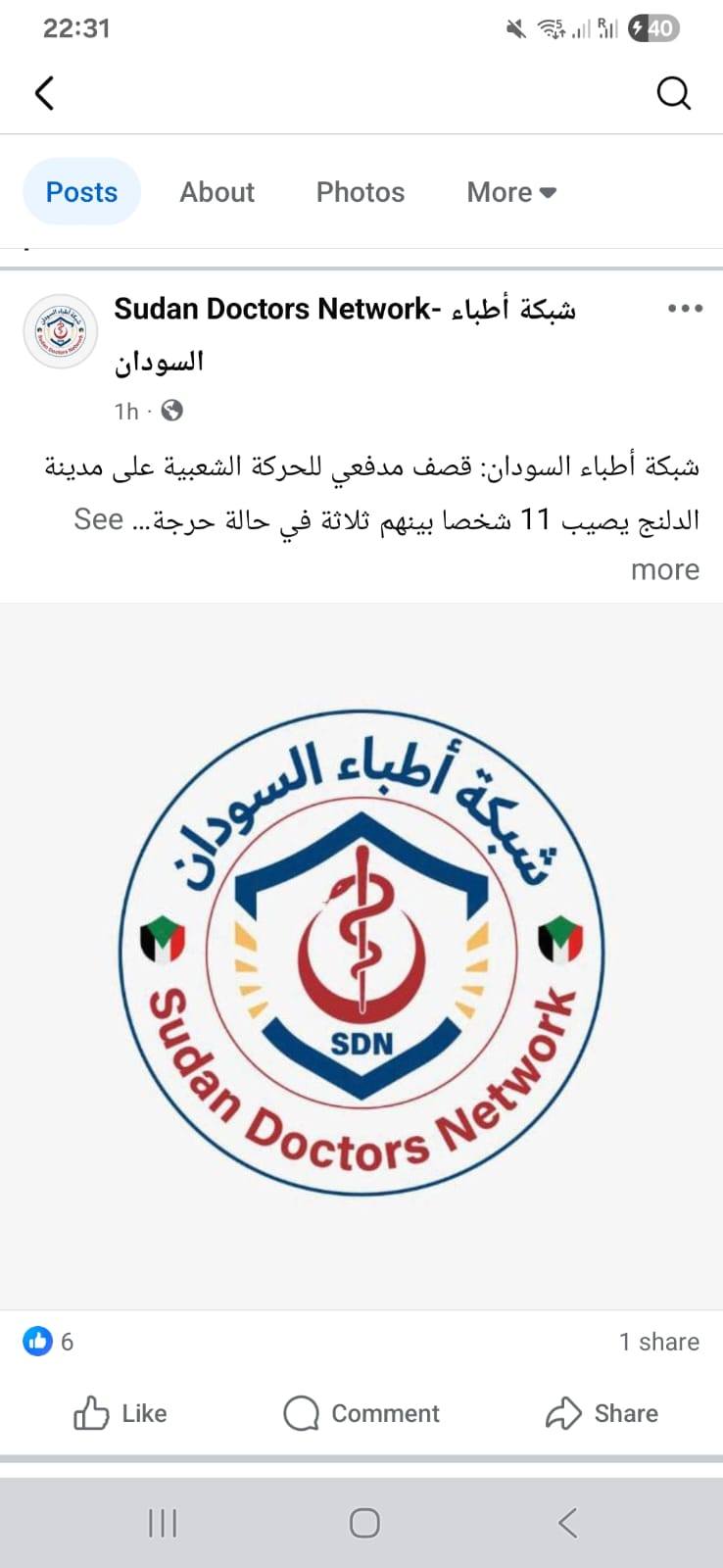The height and width of the screenshot is (1568, 723).
Task: Like the Sudan Doctors Network post
Action: 120,1413
